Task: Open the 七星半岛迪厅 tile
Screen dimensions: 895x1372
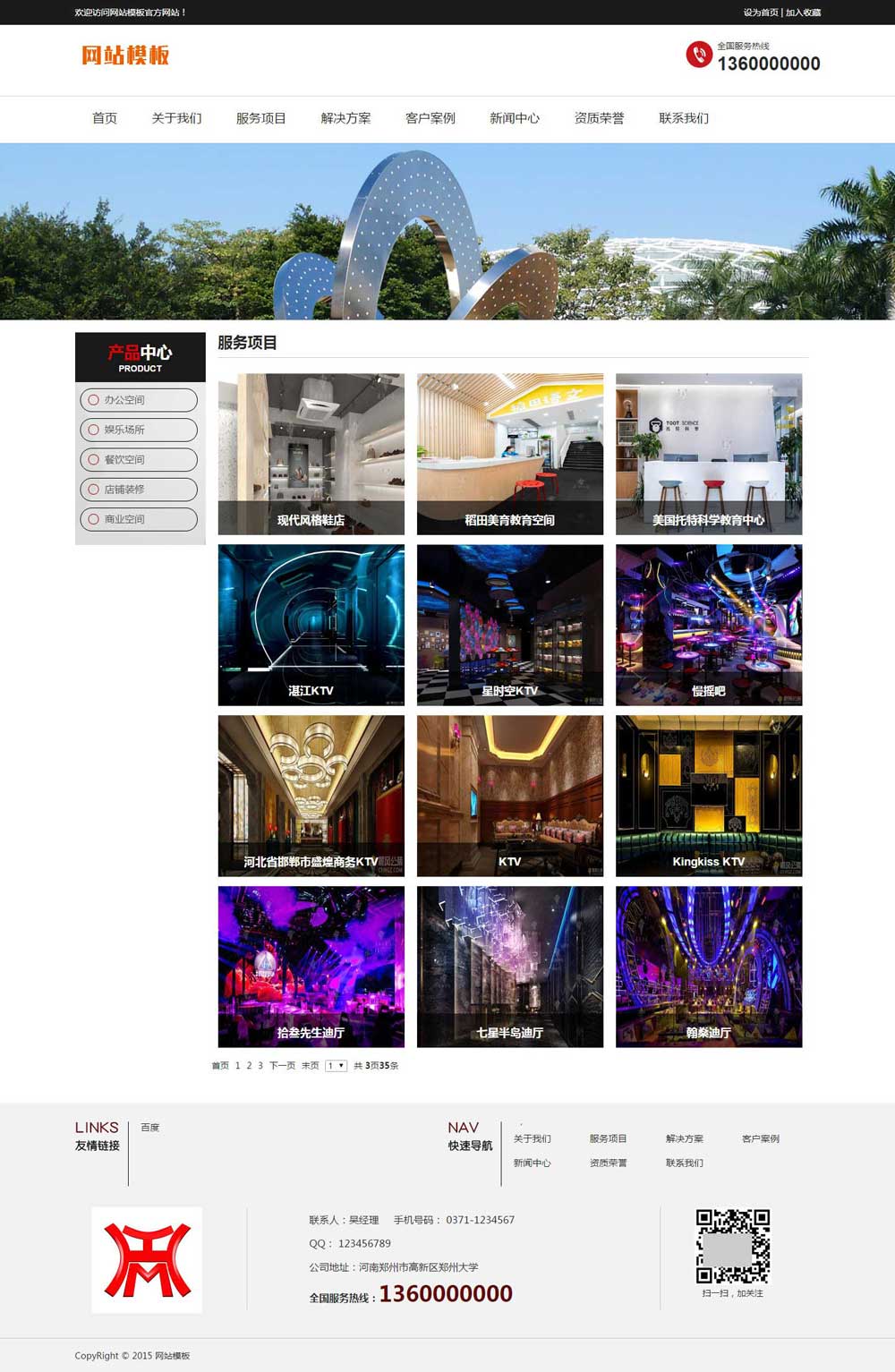Action: tap(509, 967)
